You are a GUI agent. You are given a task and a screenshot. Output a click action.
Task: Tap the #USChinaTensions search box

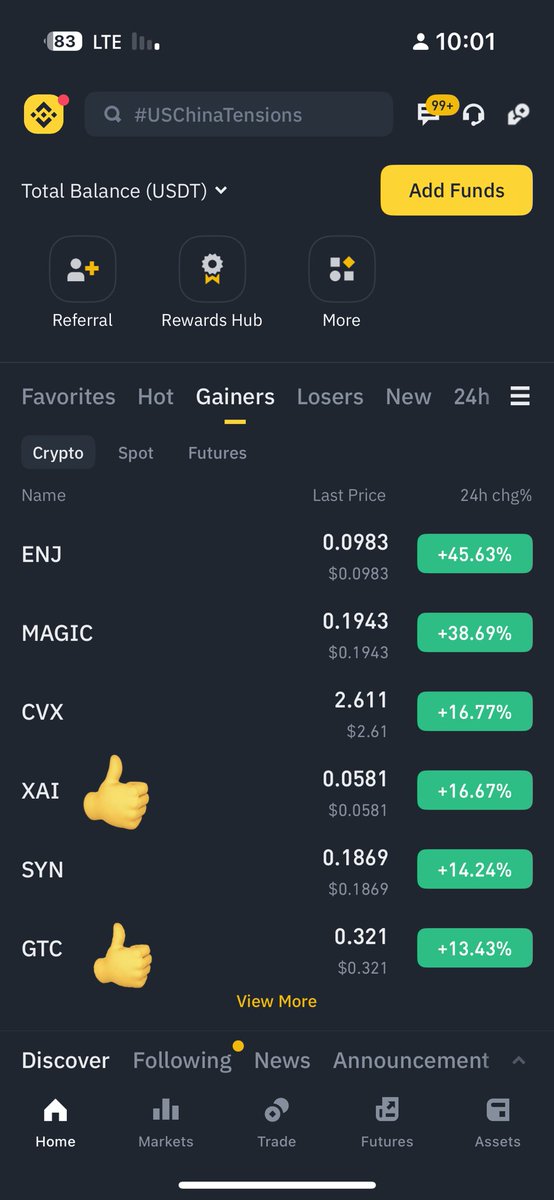pos(239,115)
